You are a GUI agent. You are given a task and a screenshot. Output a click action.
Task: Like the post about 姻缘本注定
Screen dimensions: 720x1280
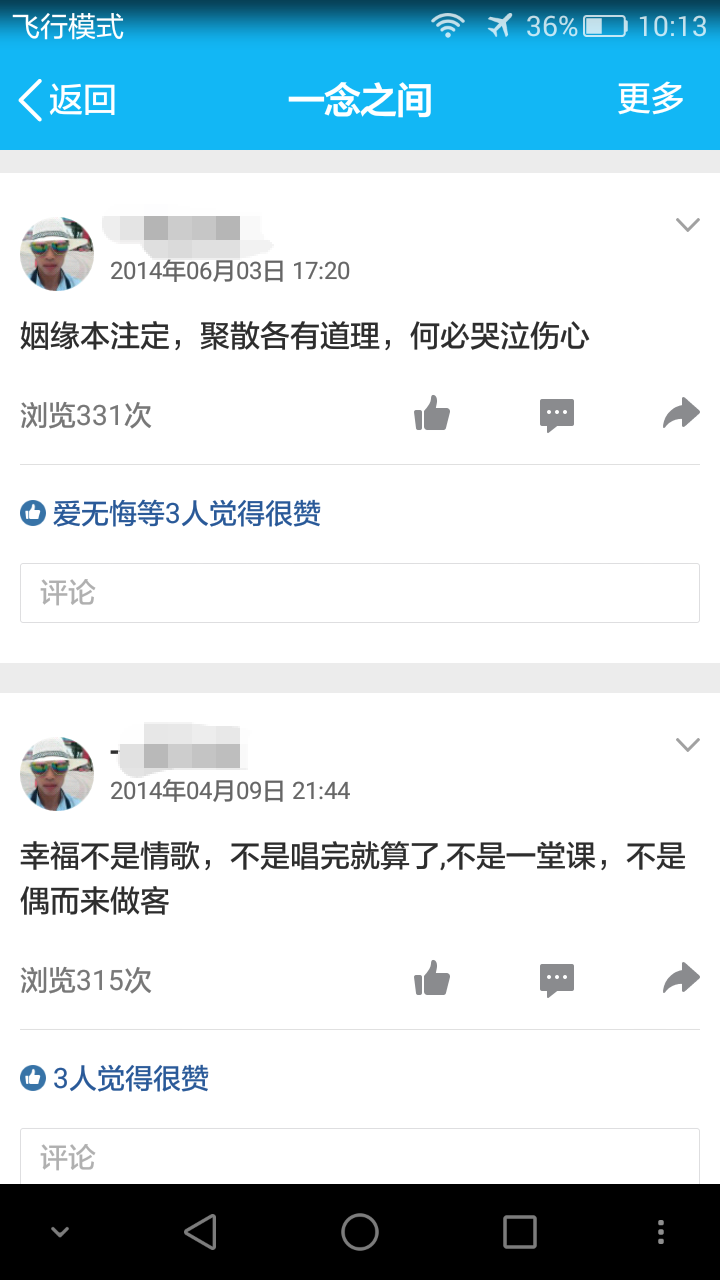coord(432,413)
